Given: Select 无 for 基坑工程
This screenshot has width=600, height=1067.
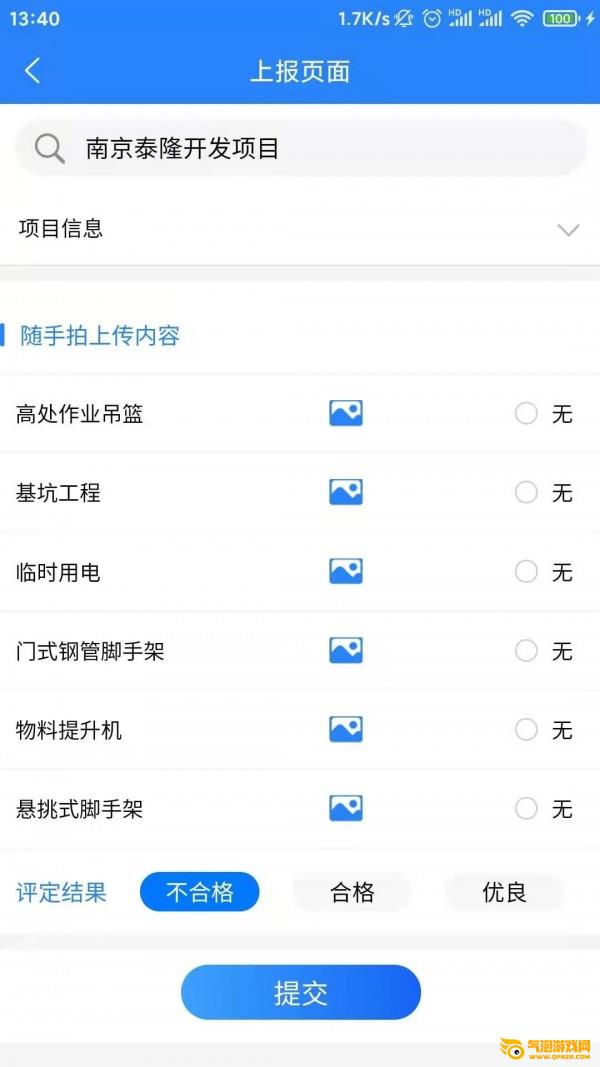Looking at the screenshot, I should click(527, 492).
